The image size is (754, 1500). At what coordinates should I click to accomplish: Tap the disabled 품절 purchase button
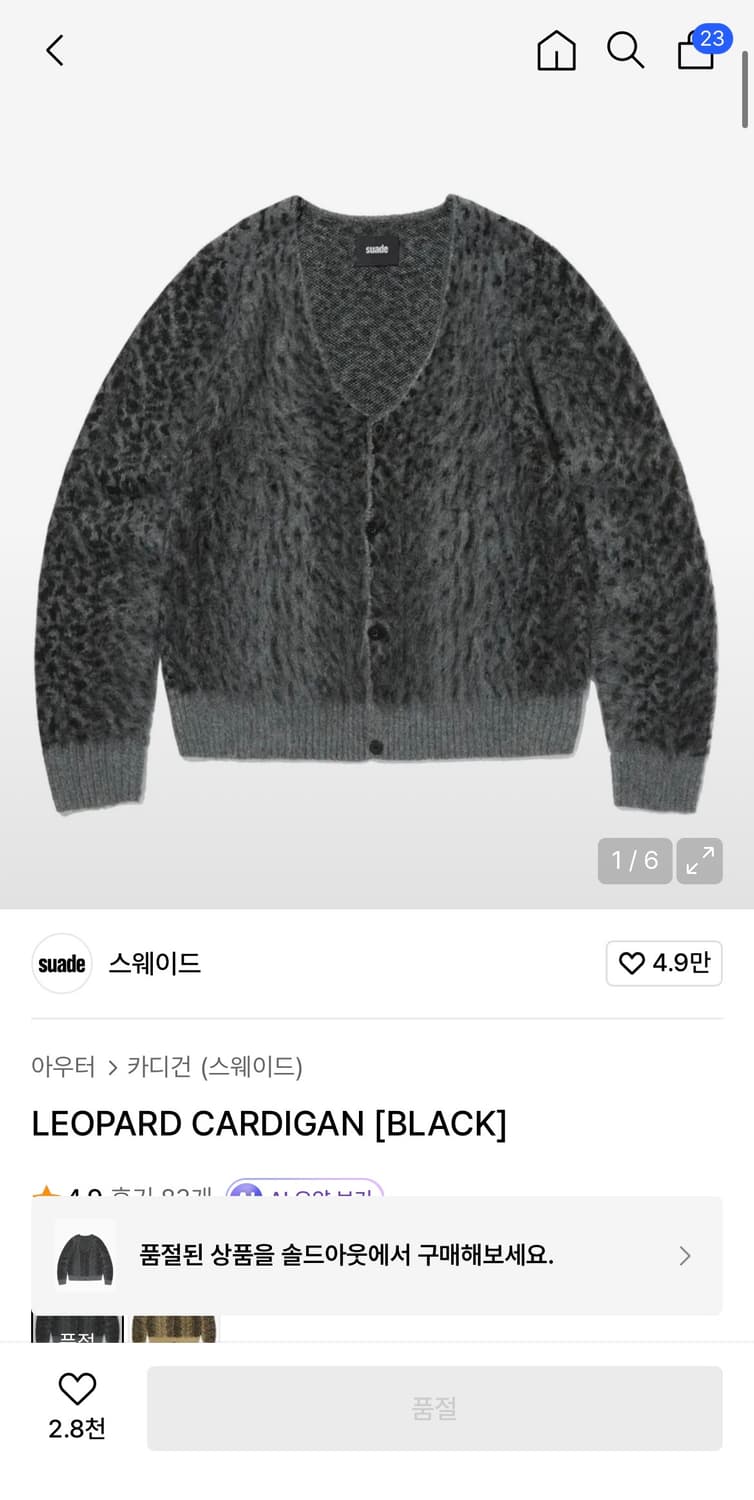[434, 1408]
